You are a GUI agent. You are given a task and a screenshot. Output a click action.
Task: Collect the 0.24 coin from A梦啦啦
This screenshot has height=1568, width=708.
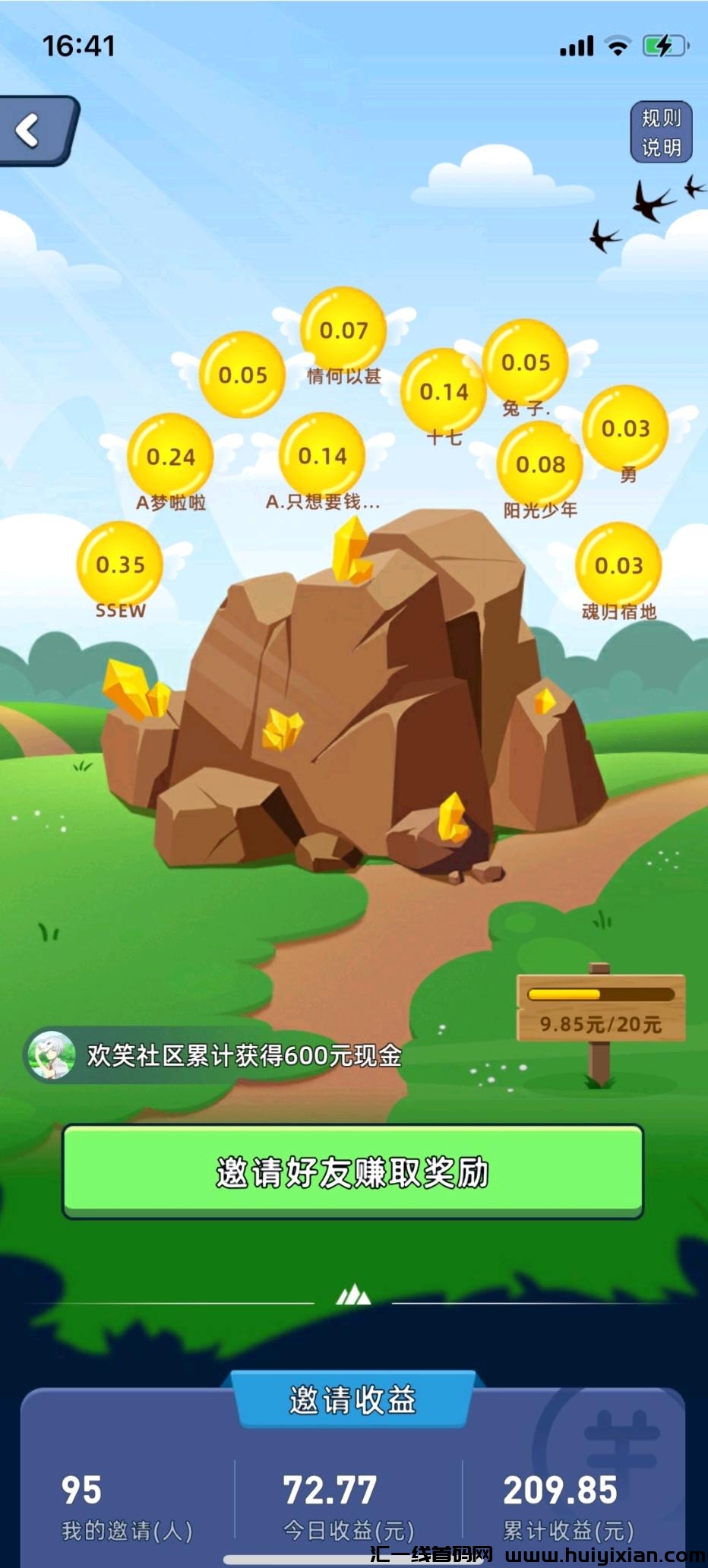[171, 457]
